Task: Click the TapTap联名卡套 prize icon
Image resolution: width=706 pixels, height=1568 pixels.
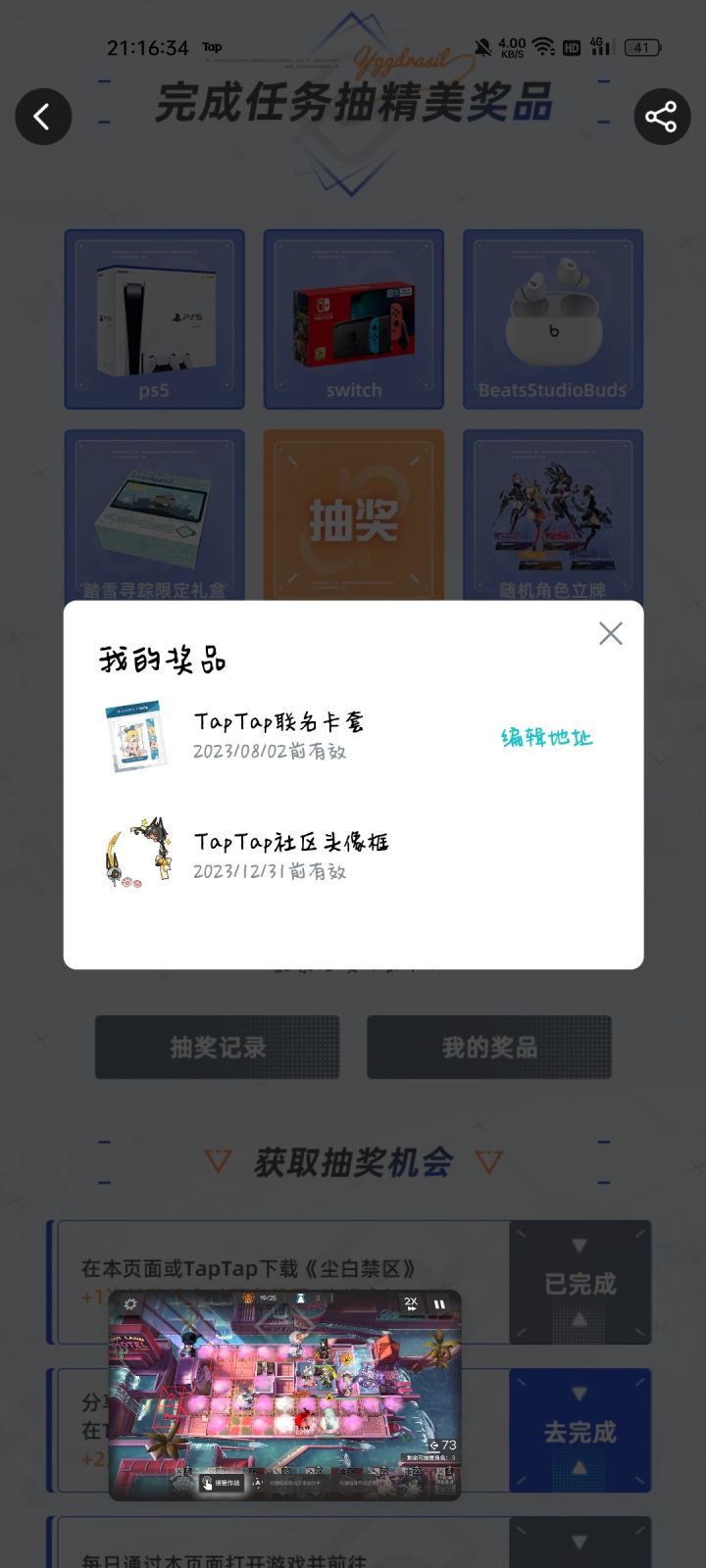Action: click(x=137, y=735)
